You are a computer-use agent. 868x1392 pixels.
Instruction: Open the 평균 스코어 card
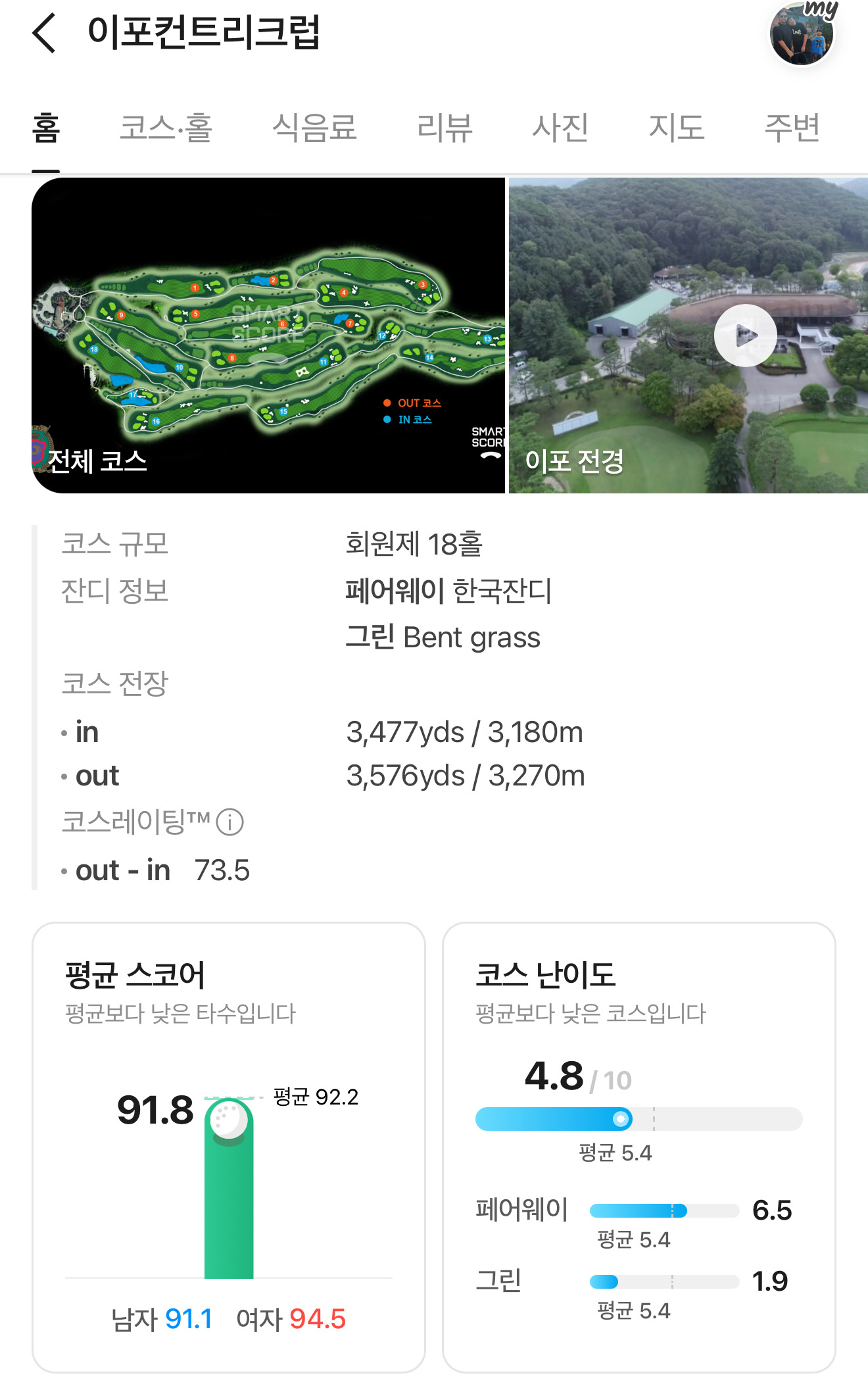pos(229,1147)
